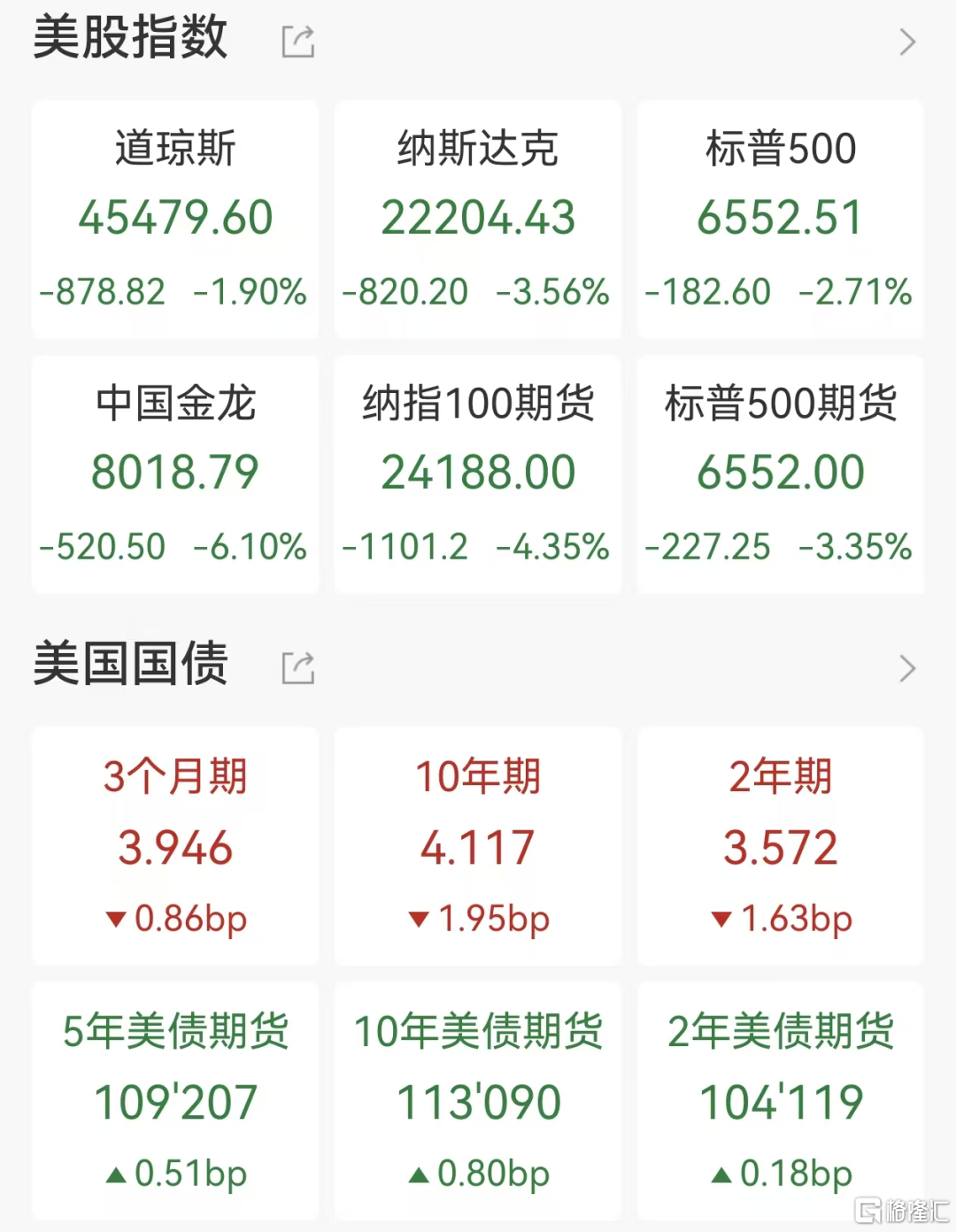Expand the 美国国债 list via chevron

tap(907, 668)
